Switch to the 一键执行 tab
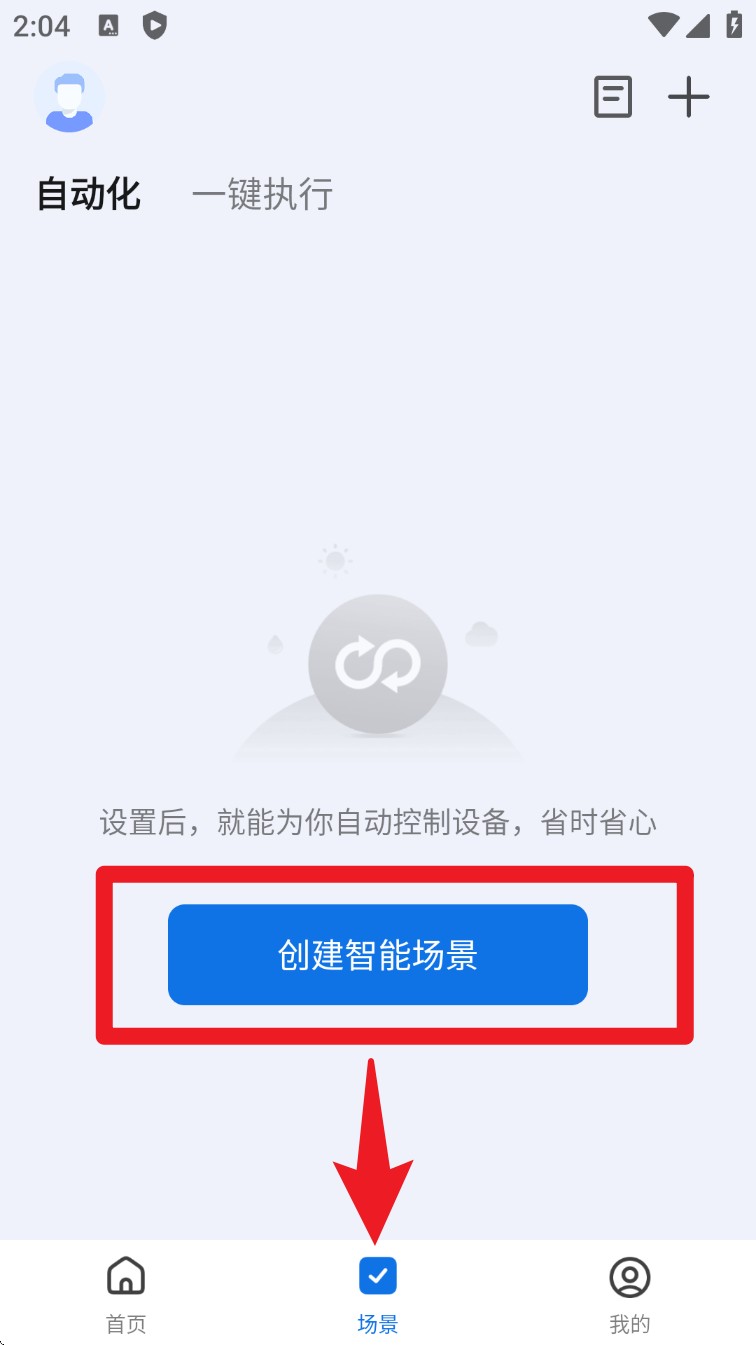This screenshot has width=756, height=1345. coord(262,194)
